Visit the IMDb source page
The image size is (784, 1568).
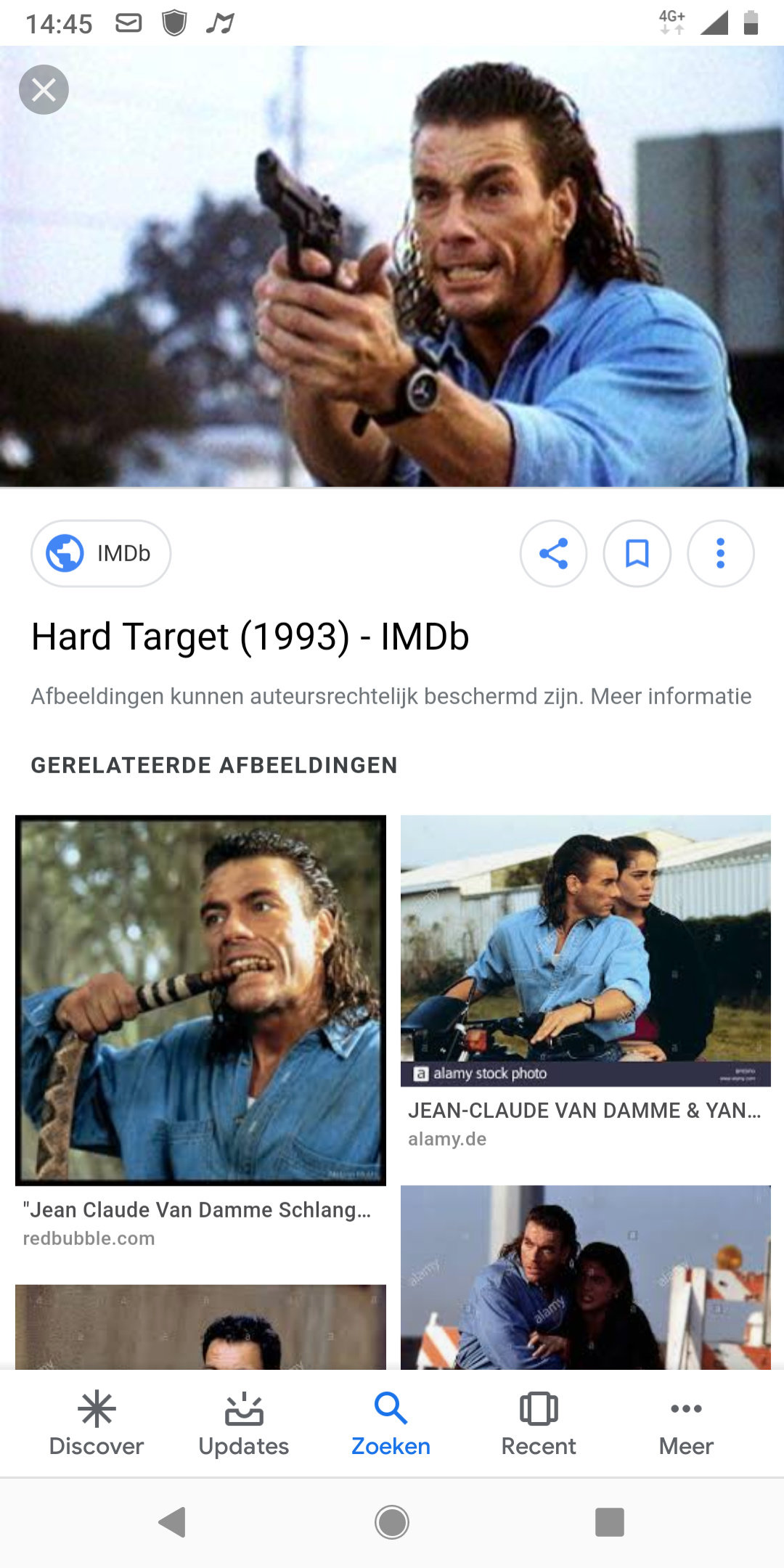pyautogui.click(x=101, y=553)
